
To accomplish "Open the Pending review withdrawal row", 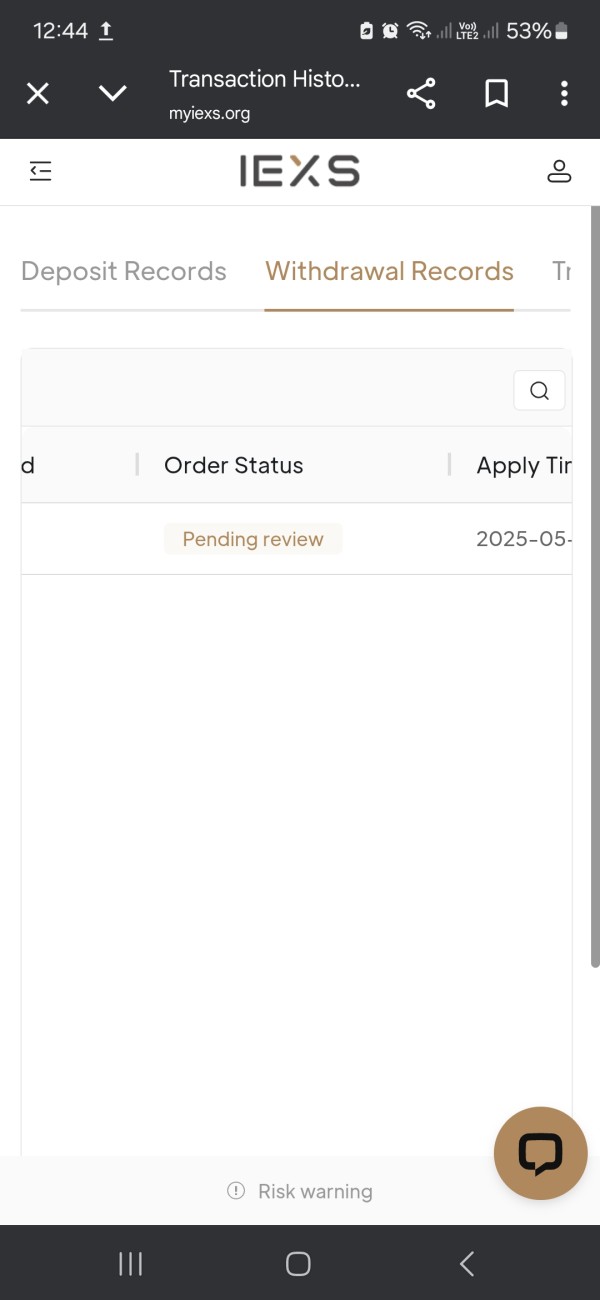I will 296,539.
